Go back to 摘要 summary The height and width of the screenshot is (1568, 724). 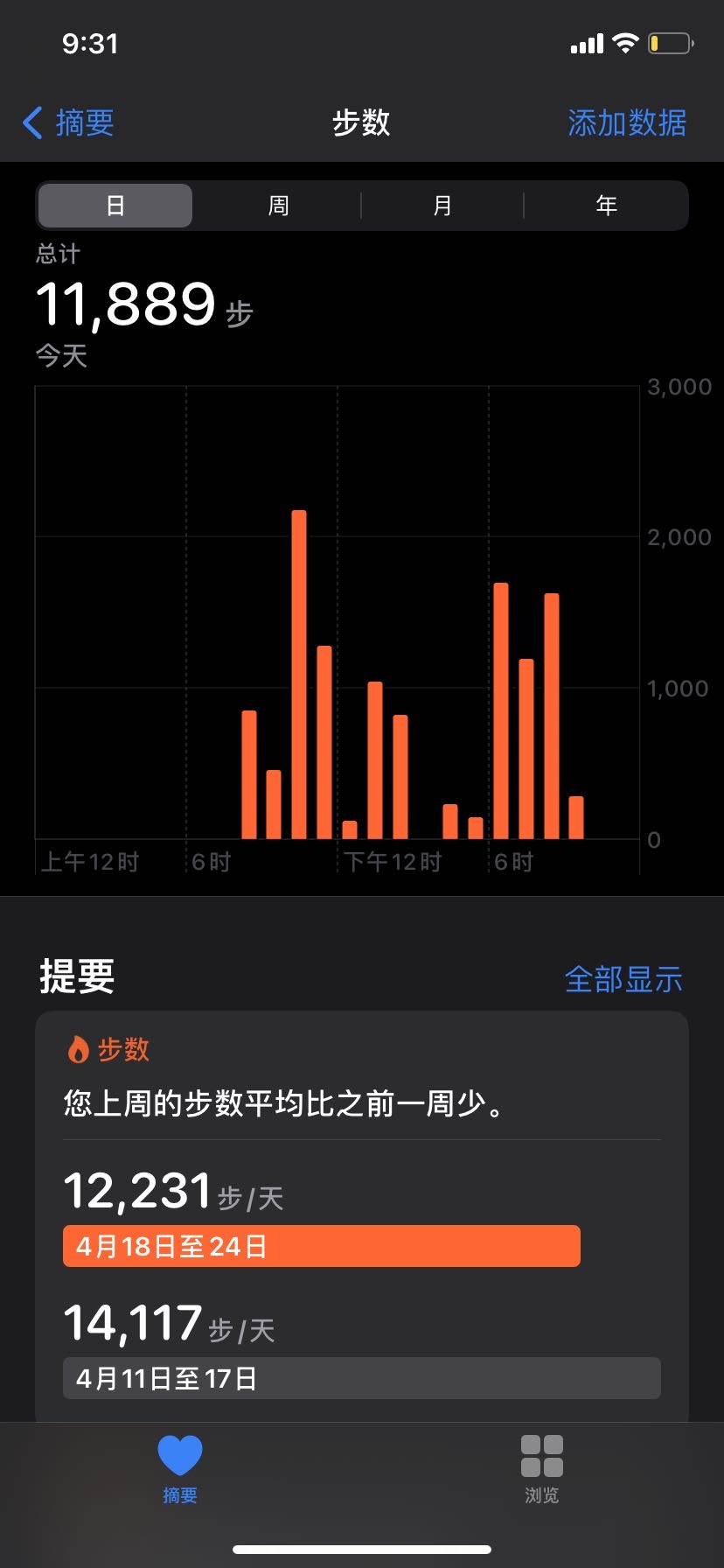tap(70, 122)
